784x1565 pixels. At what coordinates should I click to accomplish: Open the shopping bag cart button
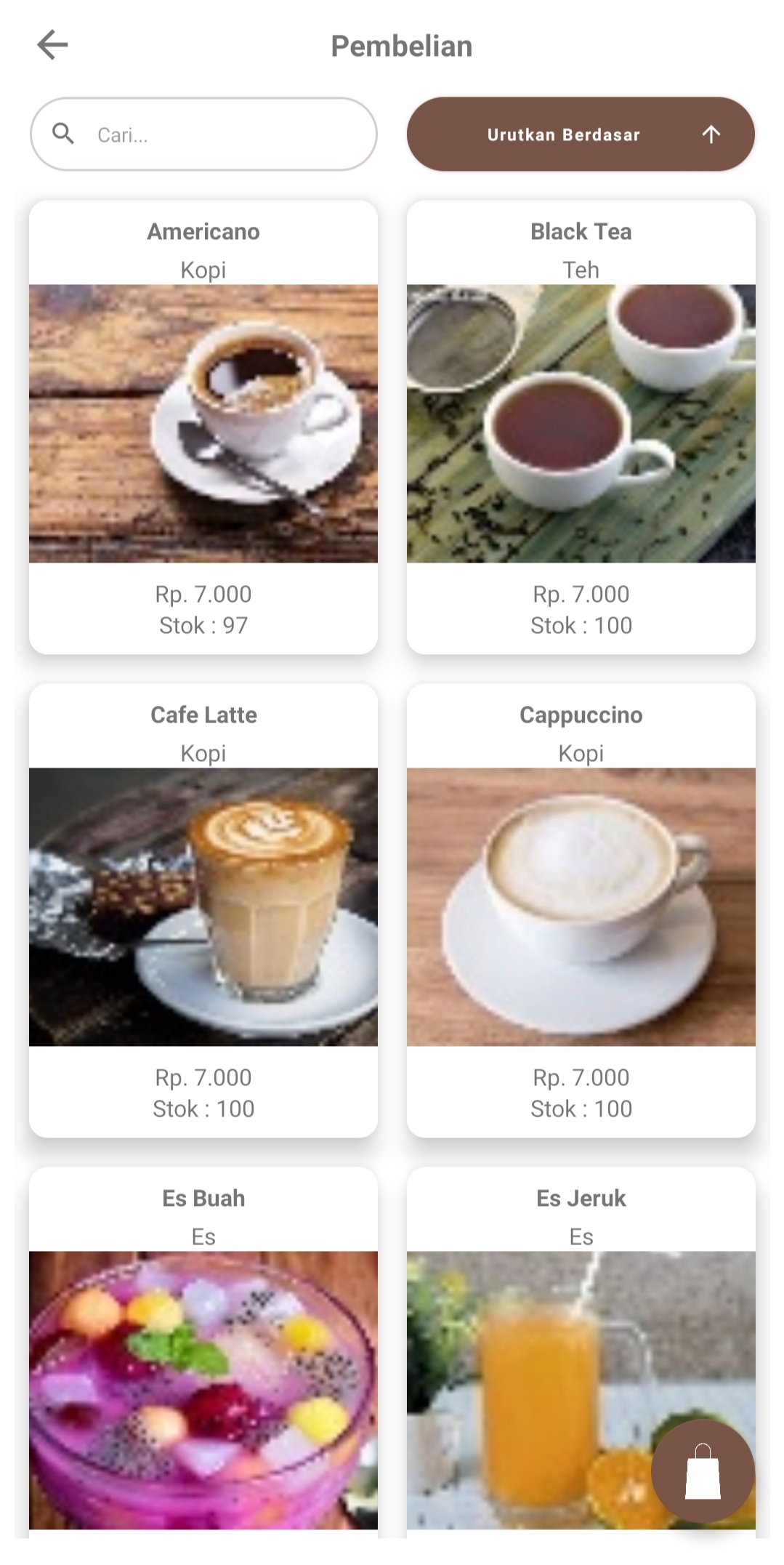(702, 1471)
